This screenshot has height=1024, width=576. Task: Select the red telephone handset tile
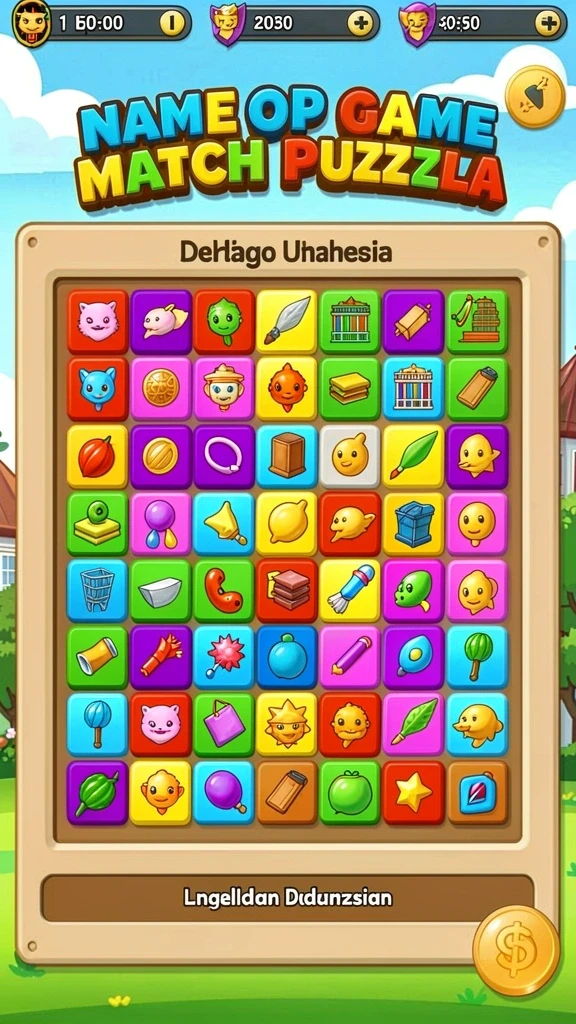224,590
